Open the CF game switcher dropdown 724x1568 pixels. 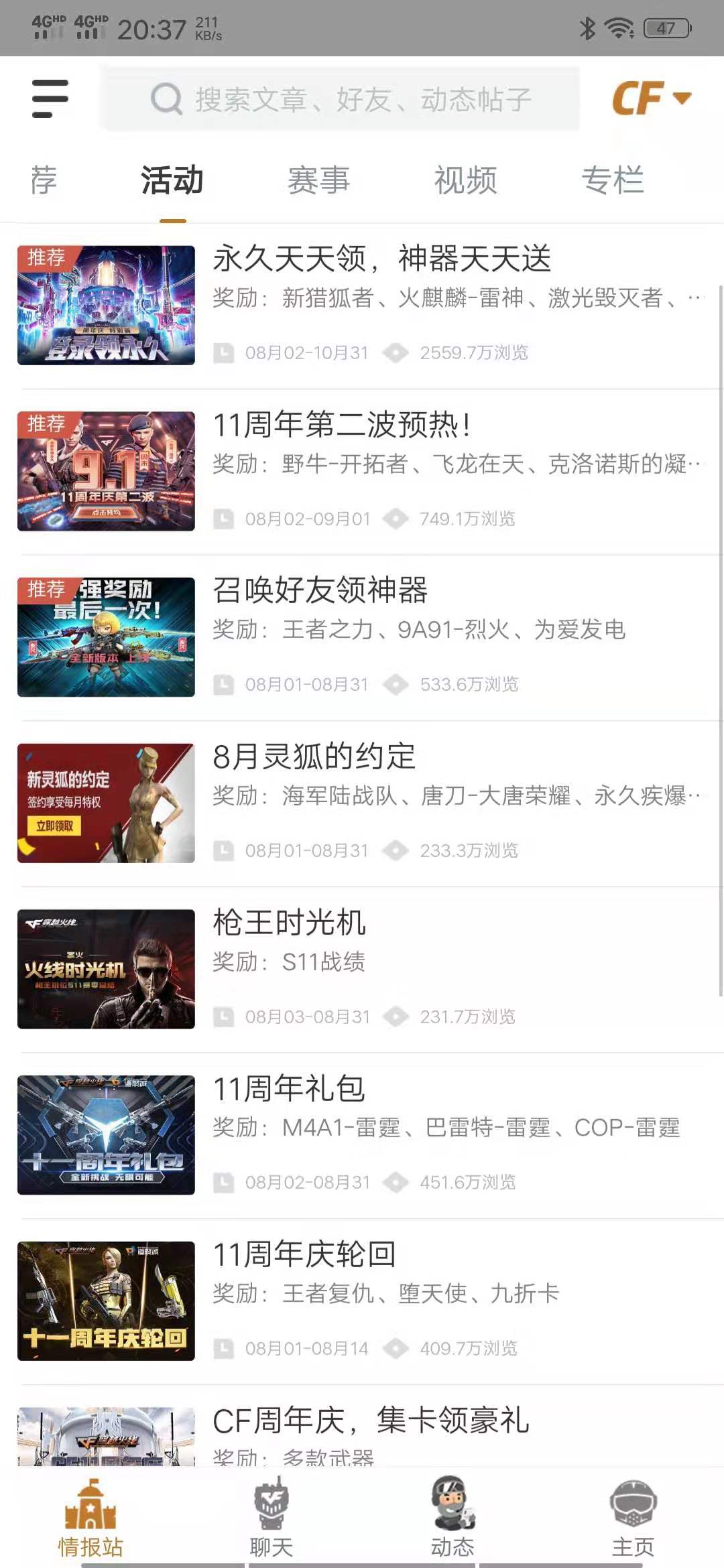[649, 99]
